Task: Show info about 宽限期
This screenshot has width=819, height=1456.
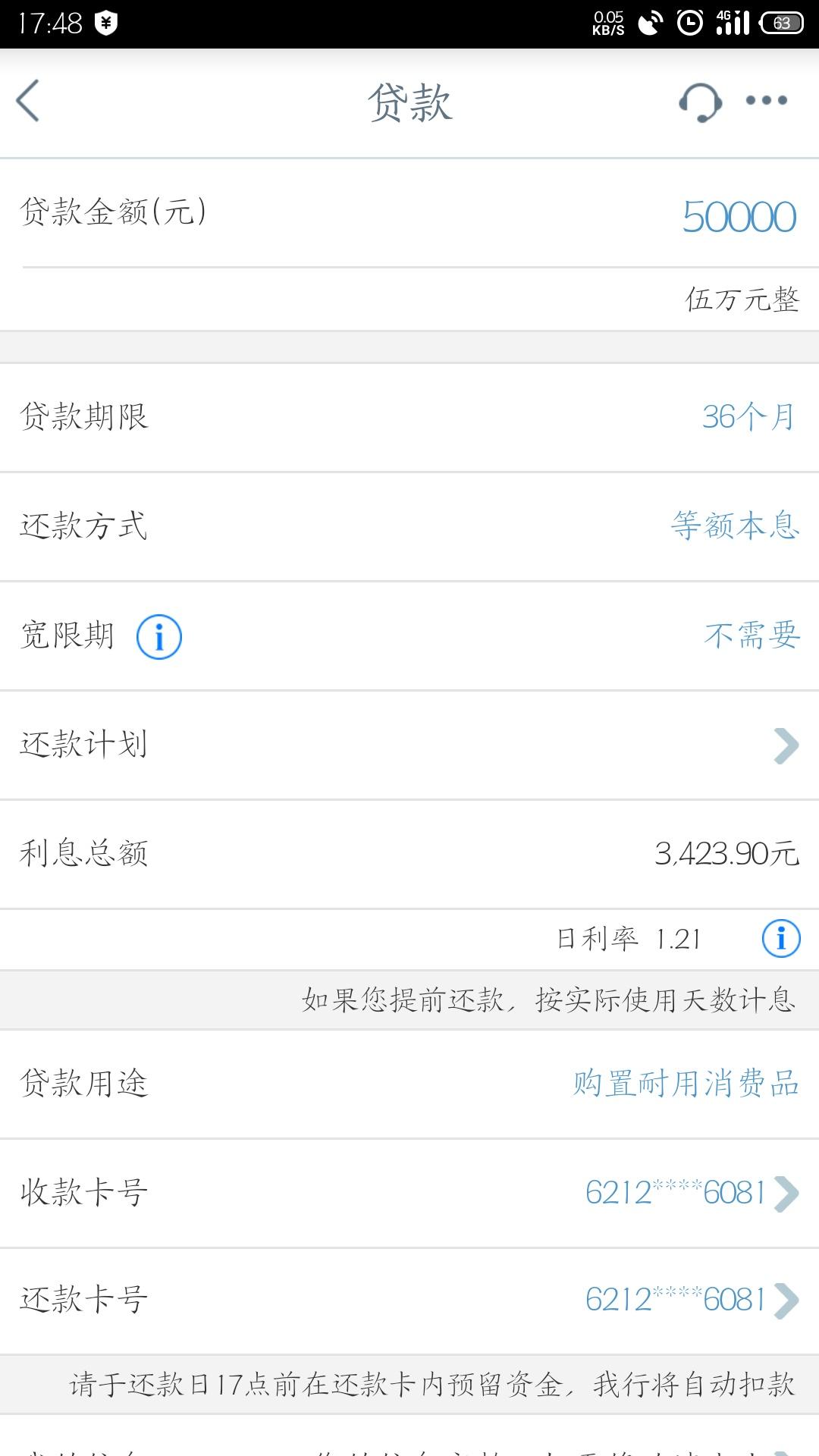Action: pyautogui.click(x=159, y=636)
